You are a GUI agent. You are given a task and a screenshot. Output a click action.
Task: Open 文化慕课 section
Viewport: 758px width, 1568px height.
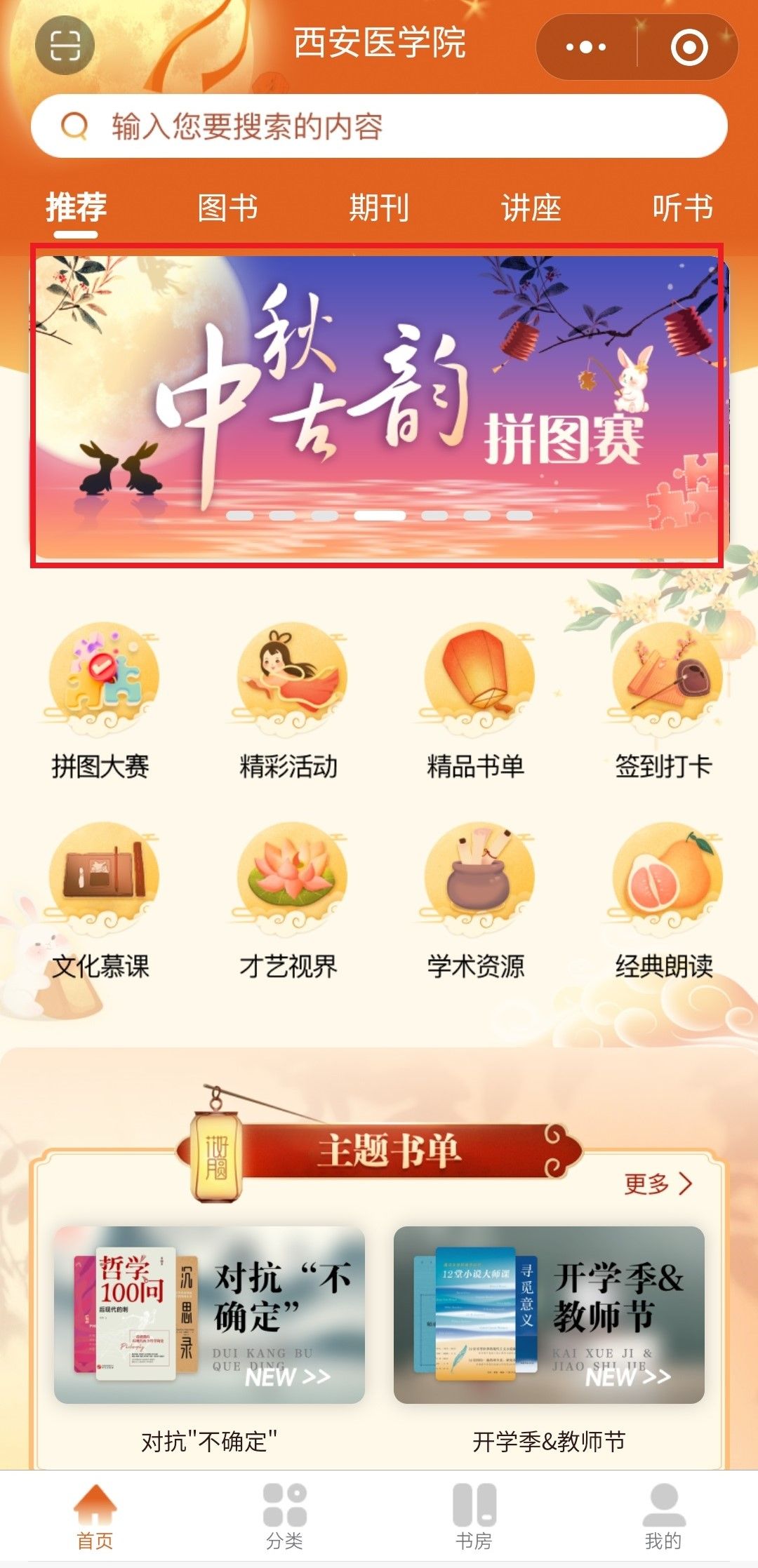coord(100,902)
